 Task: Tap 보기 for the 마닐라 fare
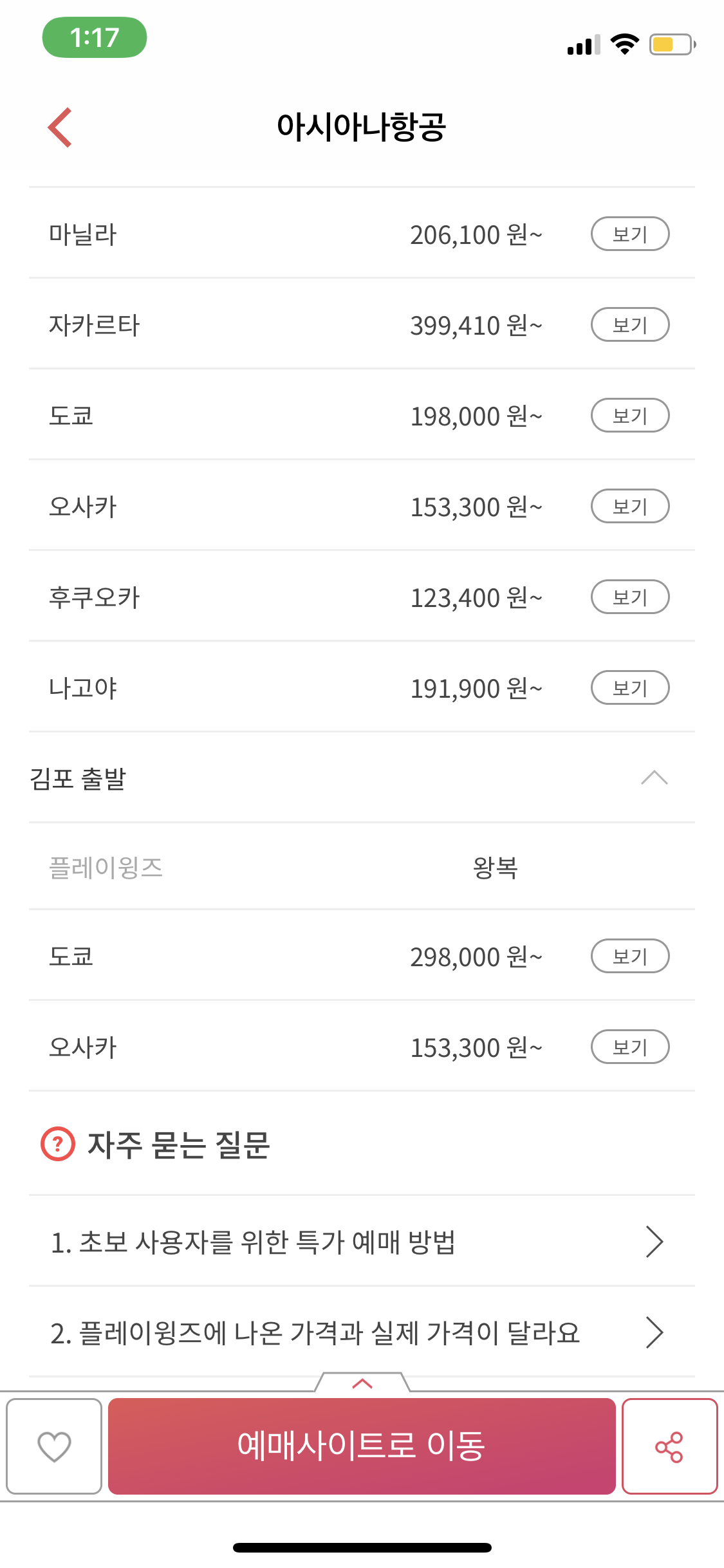630,234
